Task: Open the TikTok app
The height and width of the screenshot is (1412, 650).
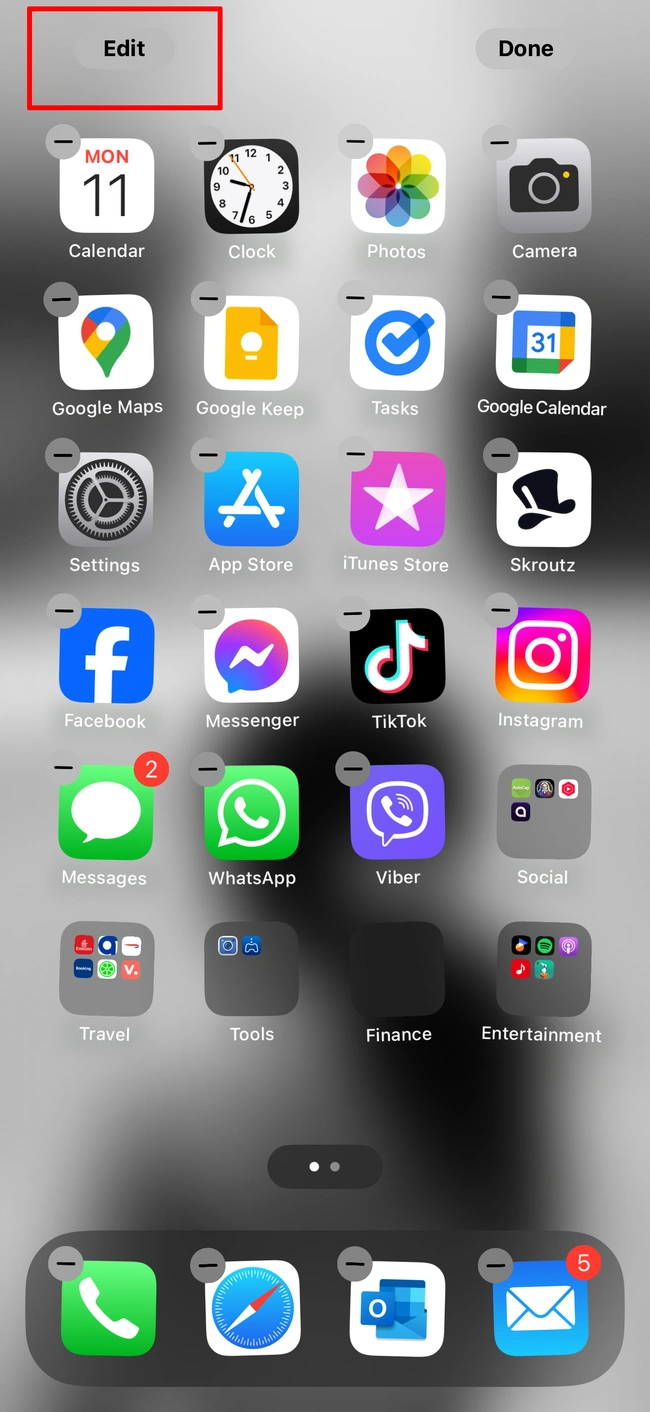Action: 397,656
